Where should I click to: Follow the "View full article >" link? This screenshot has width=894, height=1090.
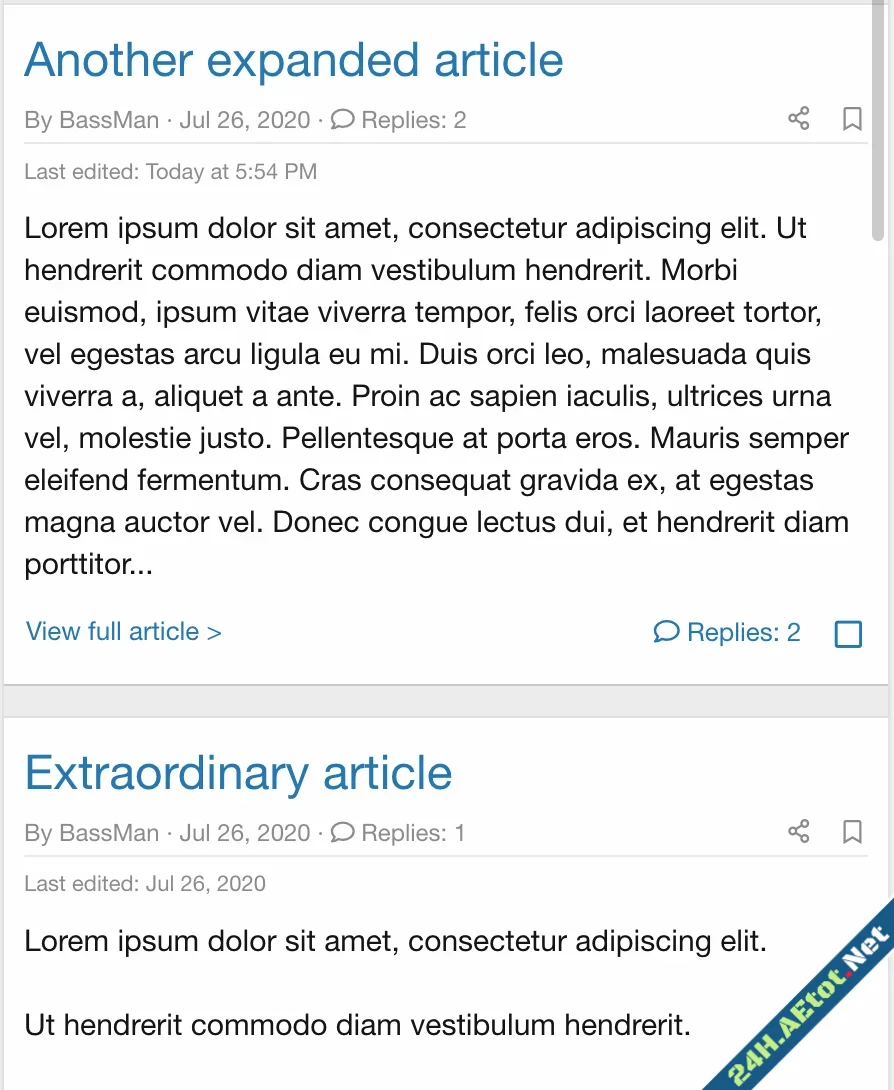click(x=123, y=631)
